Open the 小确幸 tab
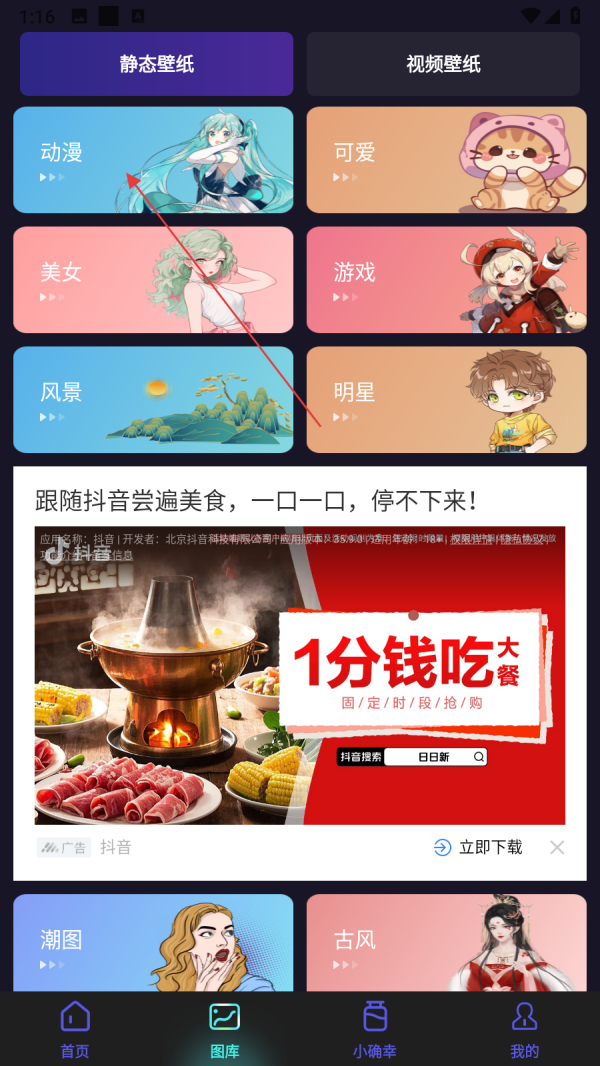The width and height of the screenshot is (600, 1066). pos(375,1030)
